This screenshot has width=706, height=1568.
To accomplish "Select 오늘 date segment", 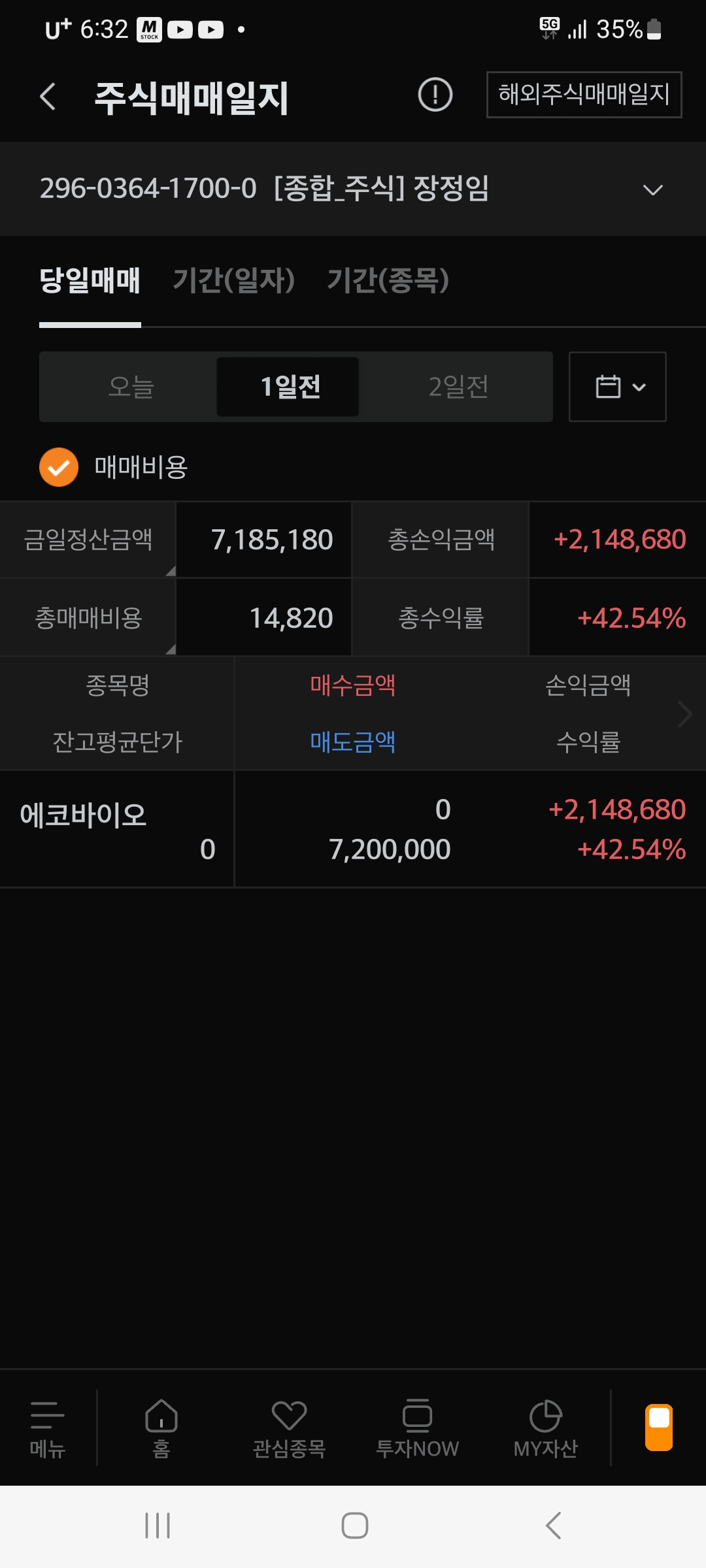I will (131, 387).
